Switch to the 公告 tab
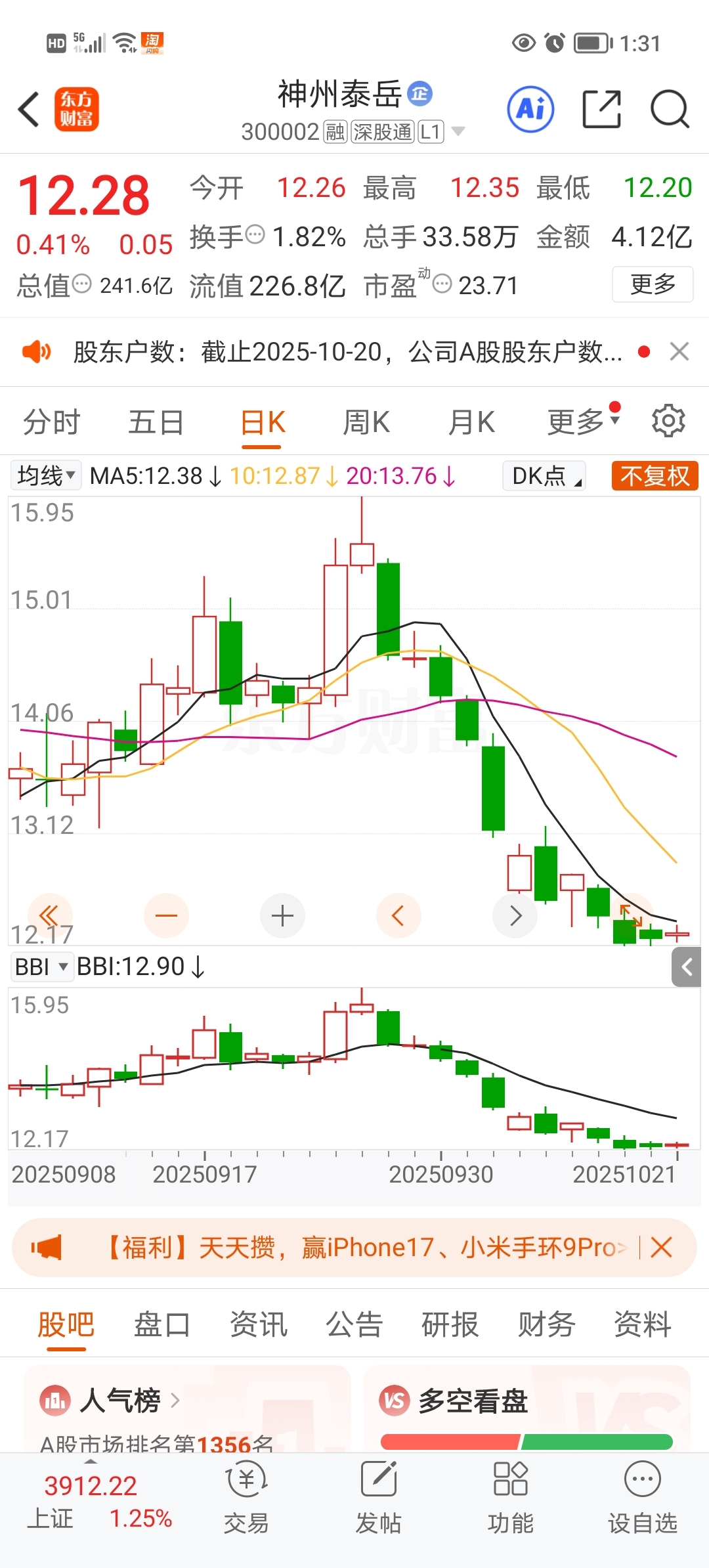The image size is (709, 1568). tap(354, 1324)
